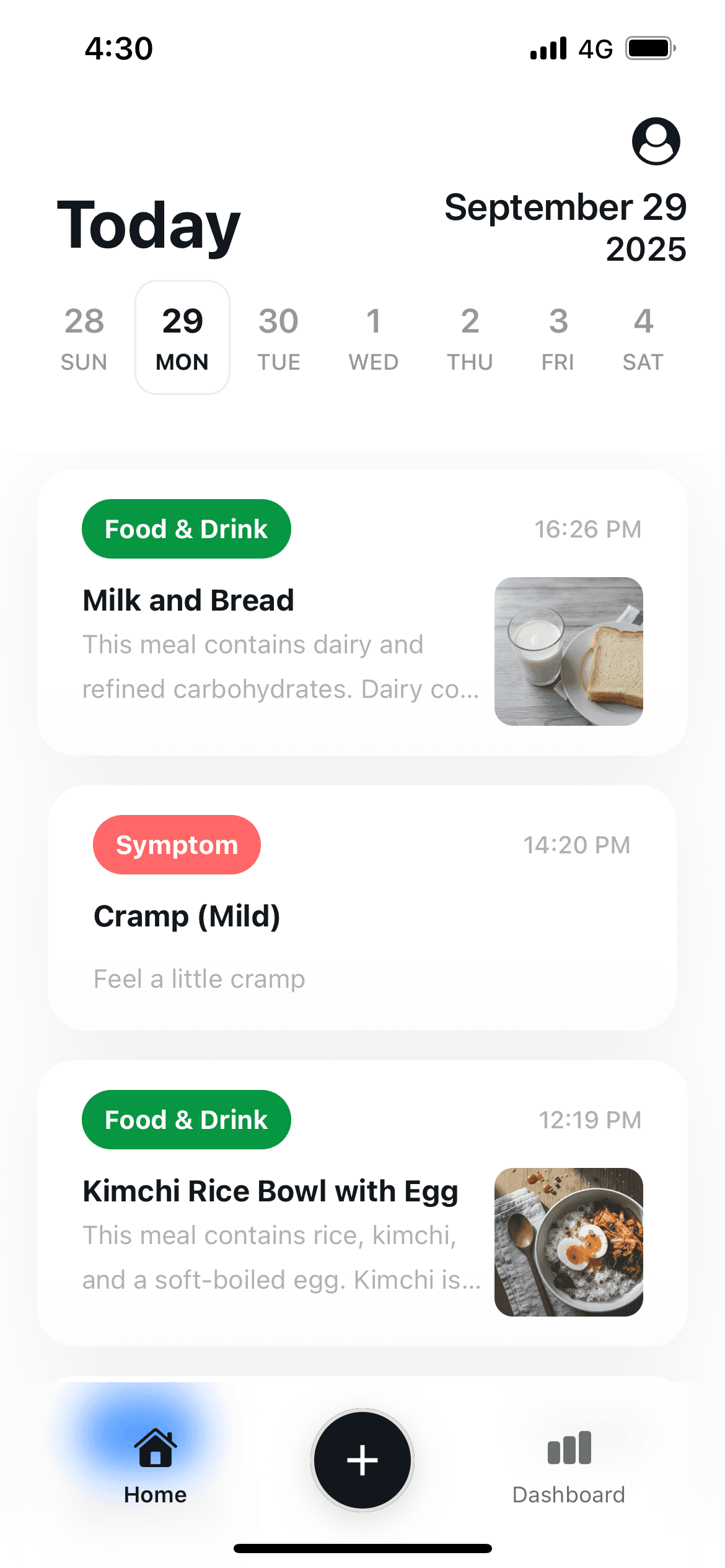Tap the September 29 2025 date text

[x=565, y=228]
